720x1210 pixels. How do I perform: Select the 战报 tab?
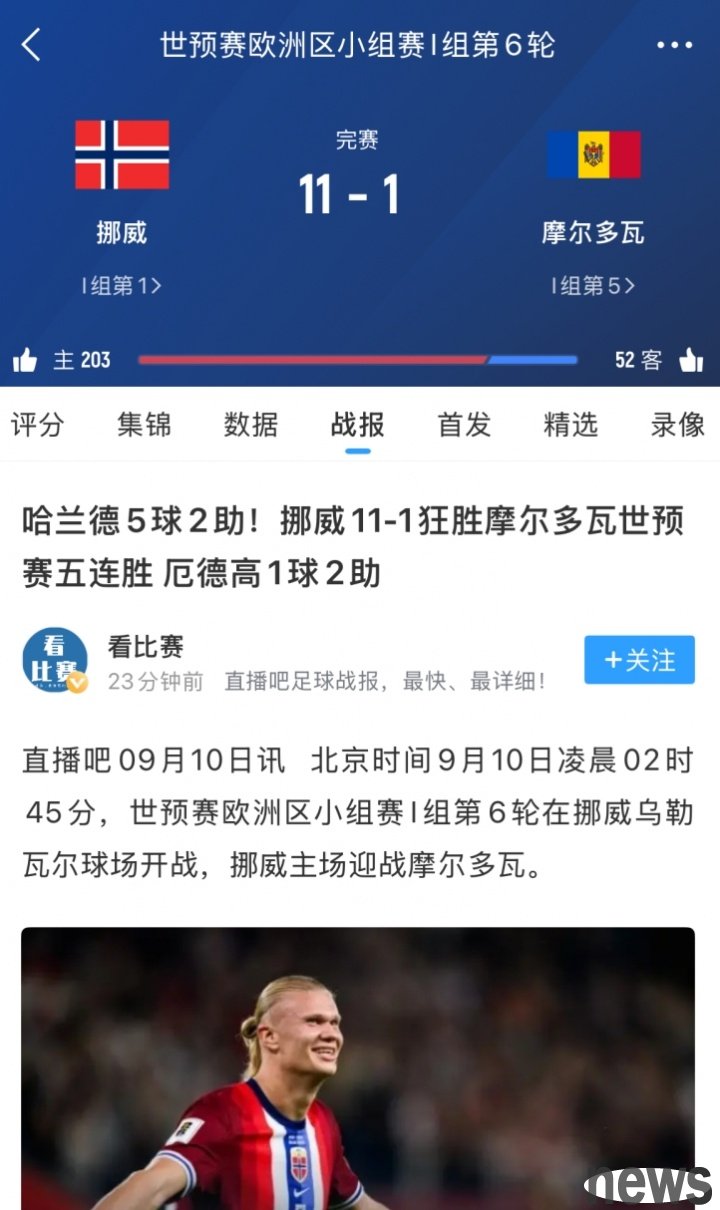pyautogui.click(x=357, y=425)
